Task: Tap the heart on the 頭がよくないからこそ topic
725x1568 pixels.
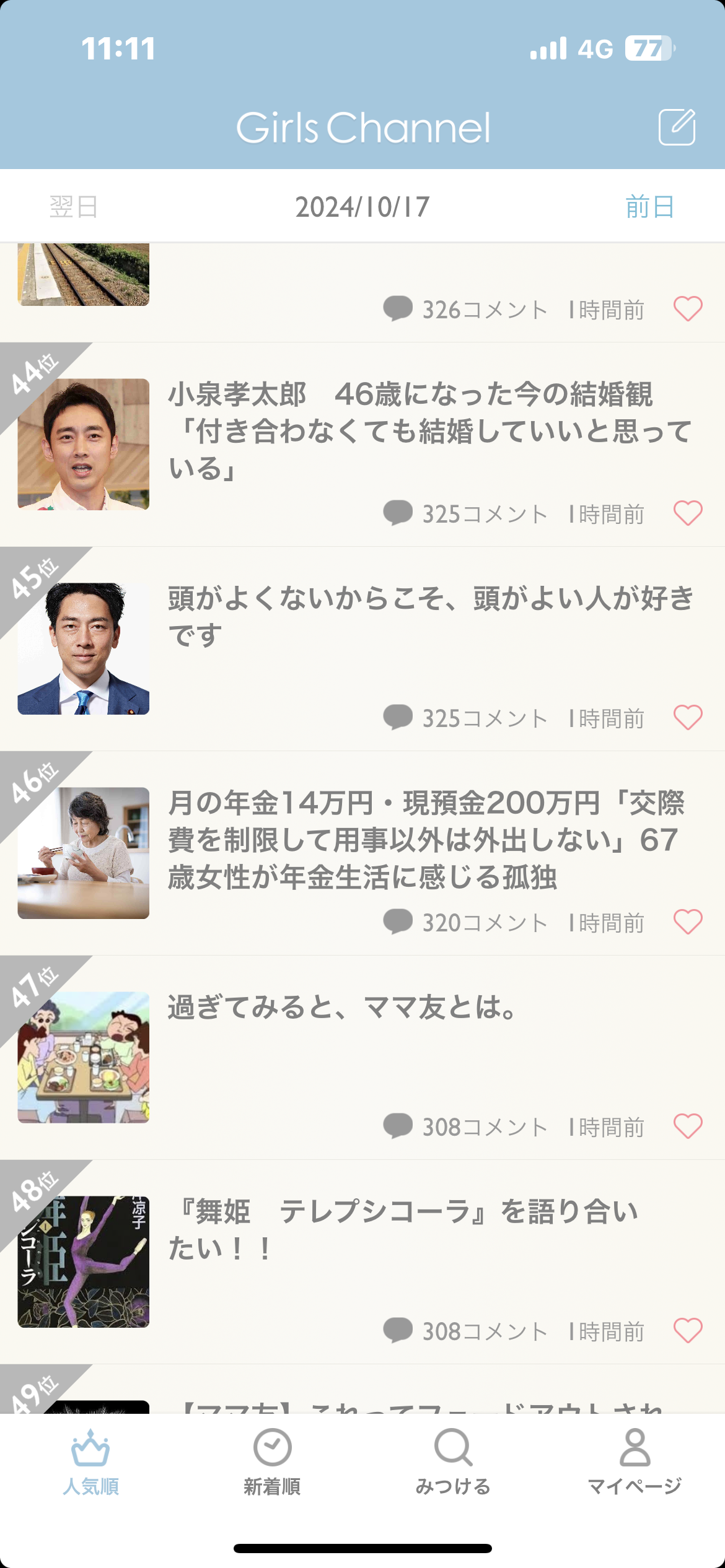Action: click(688, 718)
